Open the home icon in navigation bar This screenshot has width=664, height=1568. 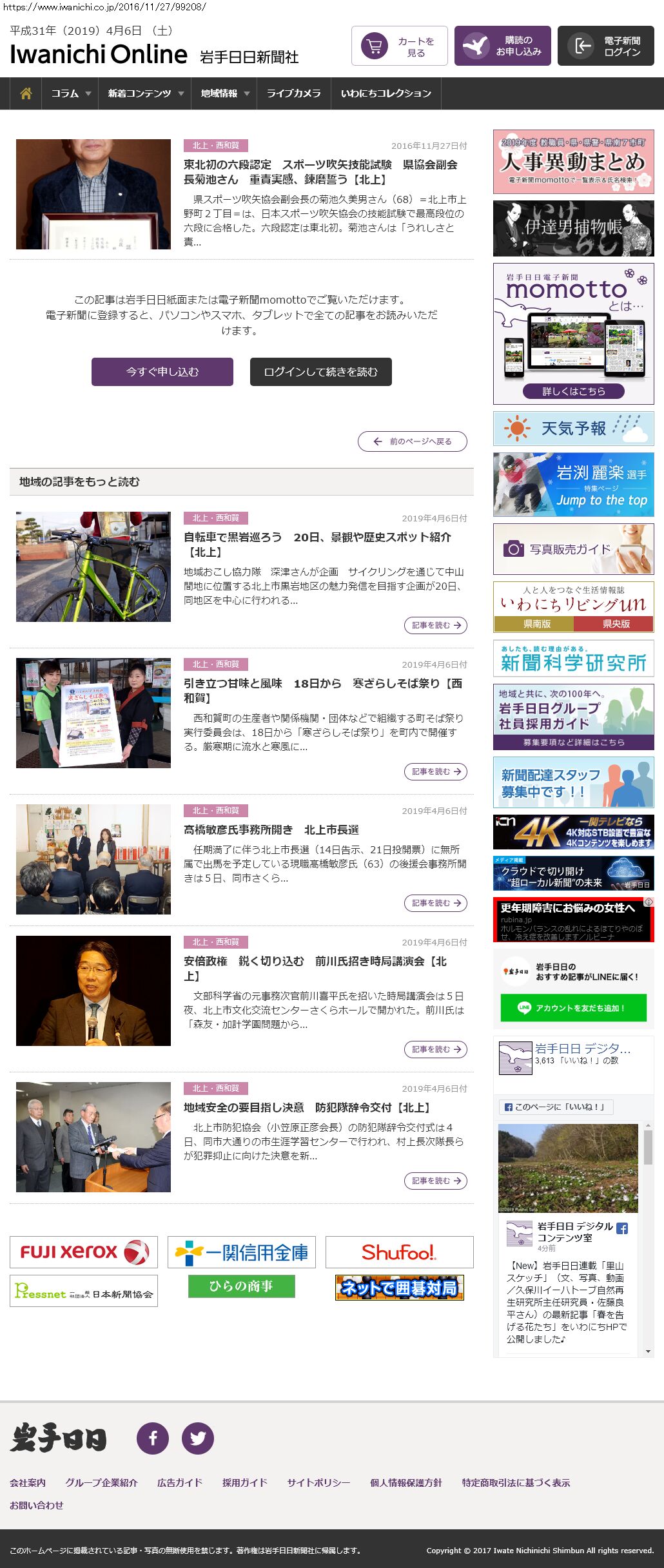pos(26,93)
